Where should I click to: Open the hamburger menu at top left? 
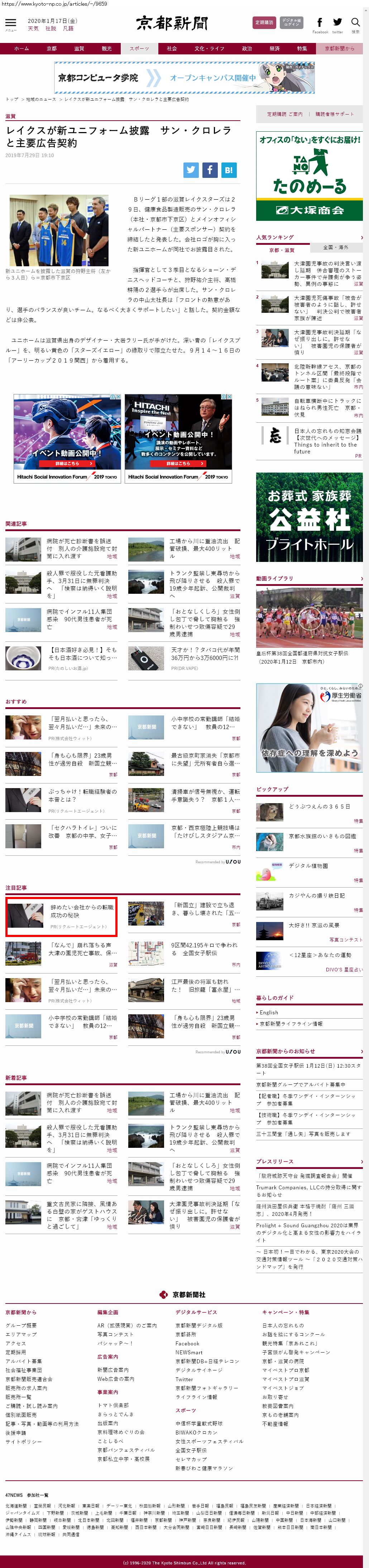(x=10, y=23)
